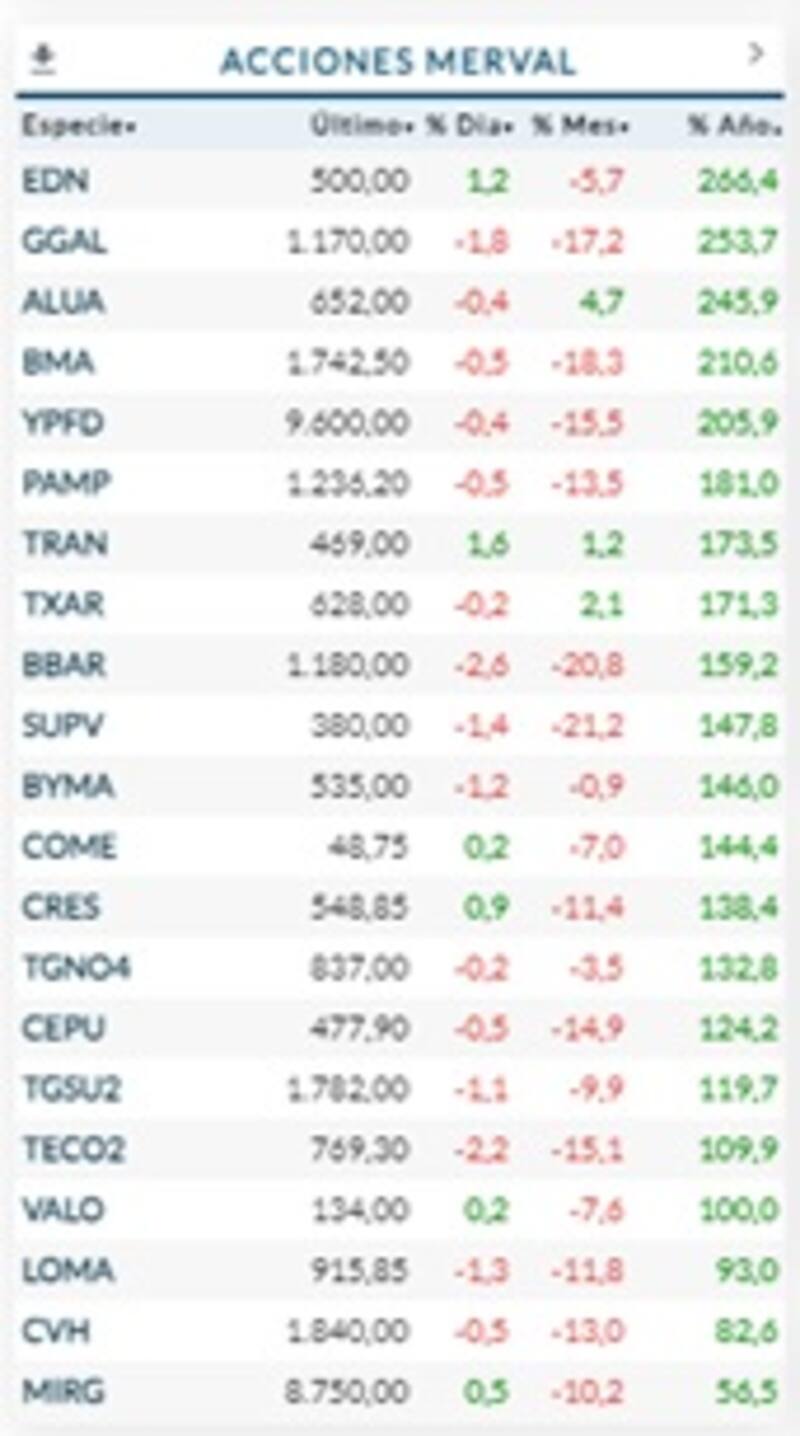View details for BYMA
The width and height of the screenshot is (800, 1436).
68,786
